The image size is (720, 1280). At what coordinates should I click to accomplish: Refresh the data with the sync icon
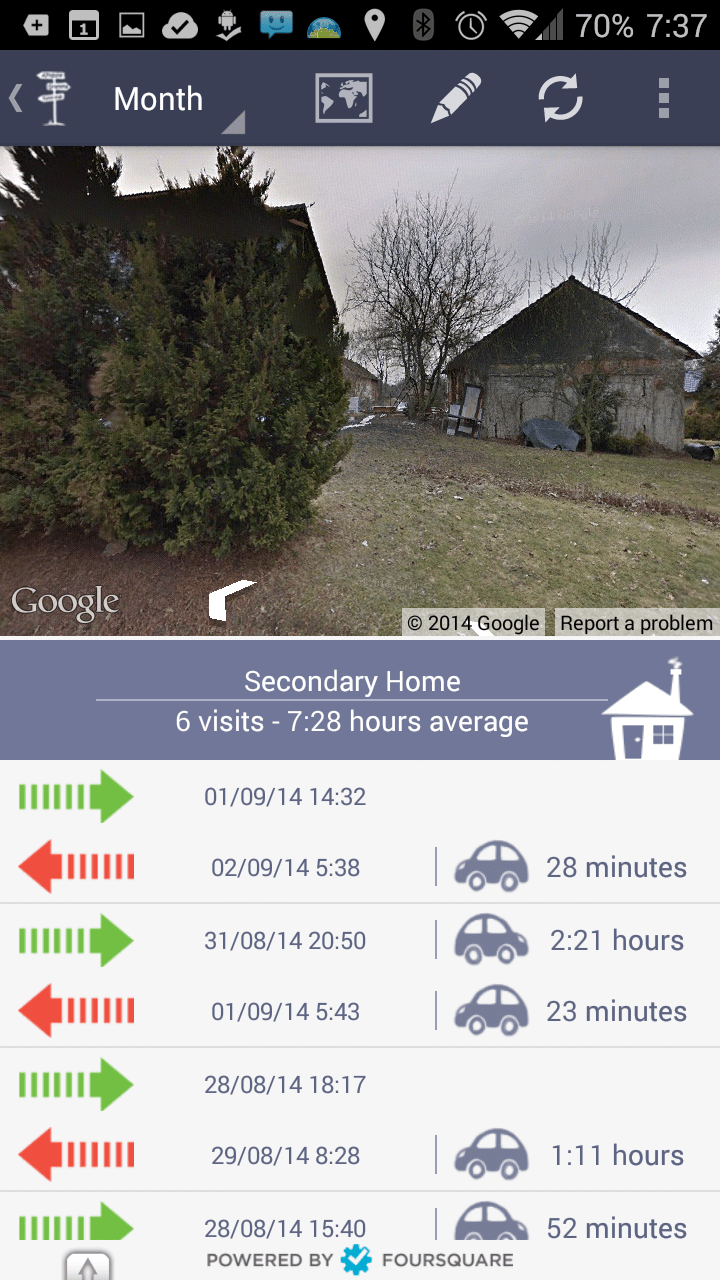point(560,98)
